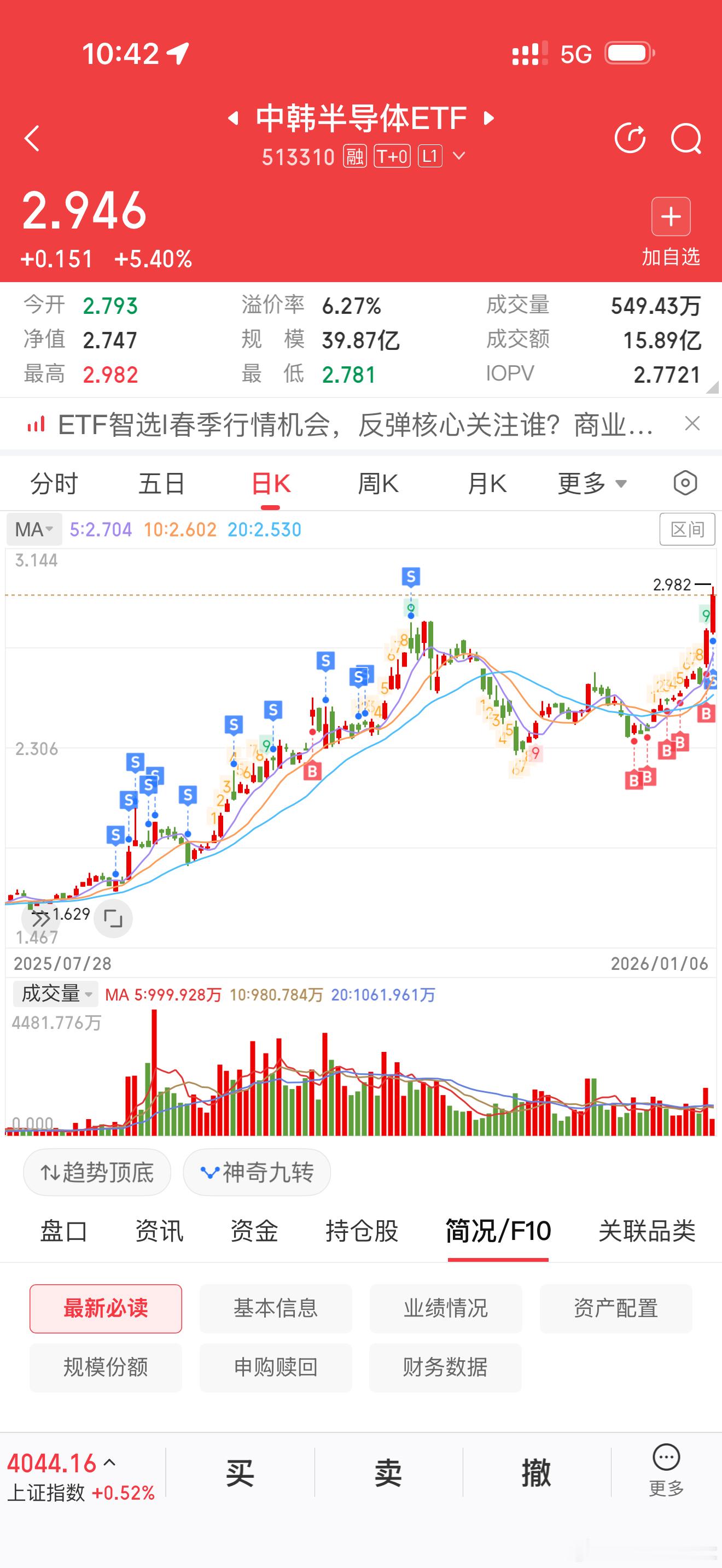The image size is (722, 1568).
Task: Open chart settings with the target icon
Action: tap(684, 482)
